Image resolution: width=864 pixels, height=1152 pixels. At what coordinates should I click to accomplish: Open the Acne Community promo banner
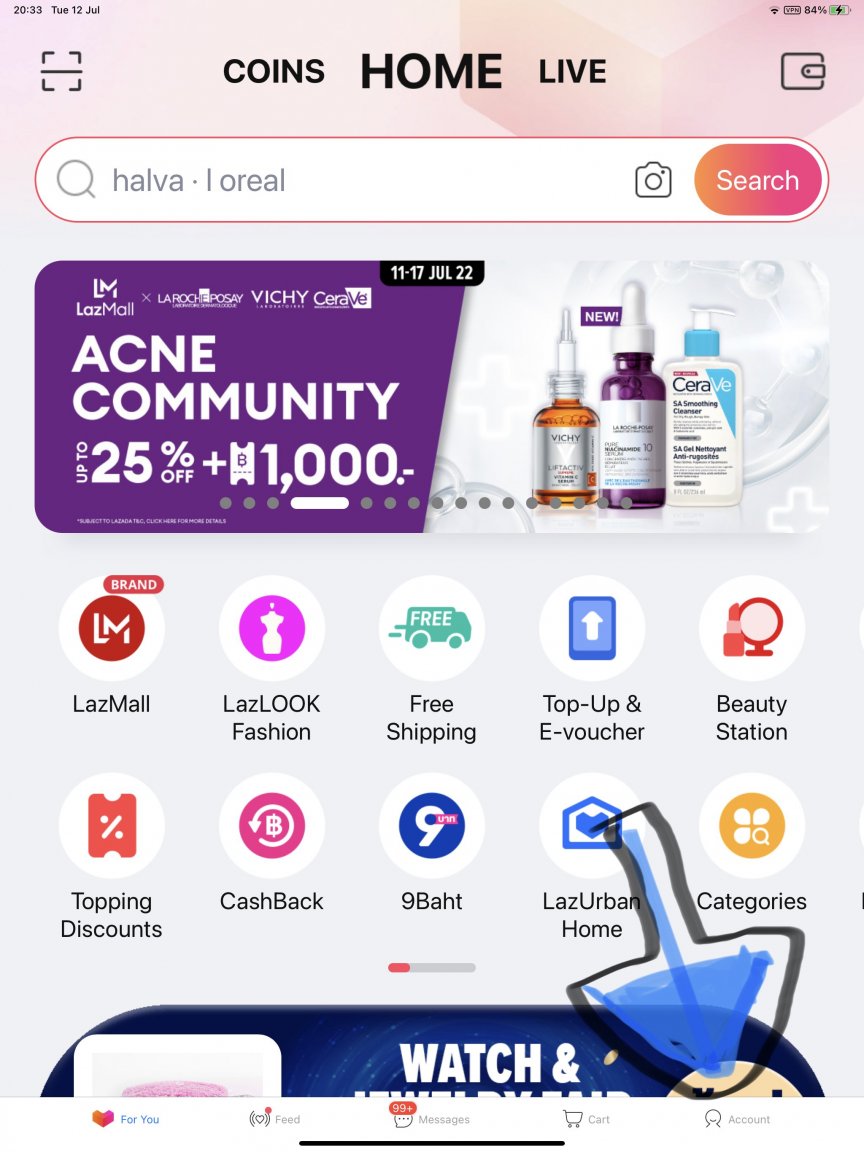pyautogui.click(x=431, y=396)
